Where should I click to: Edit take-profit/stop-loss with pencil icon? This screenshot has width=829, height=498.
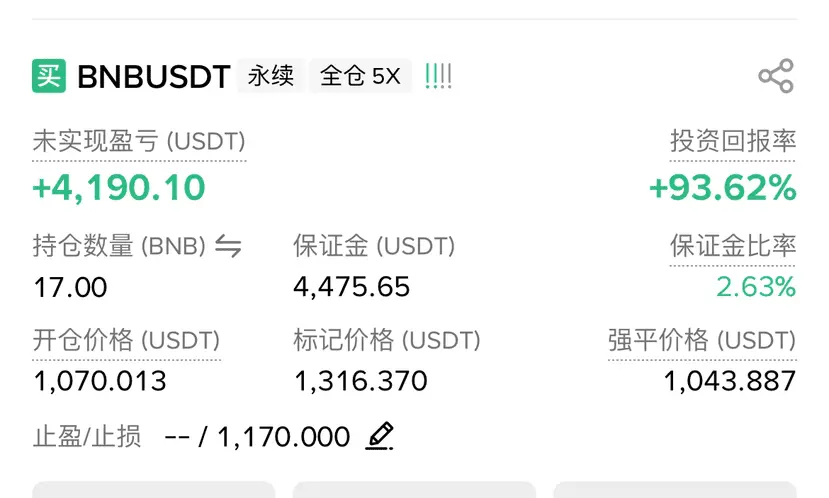point(380,436)
